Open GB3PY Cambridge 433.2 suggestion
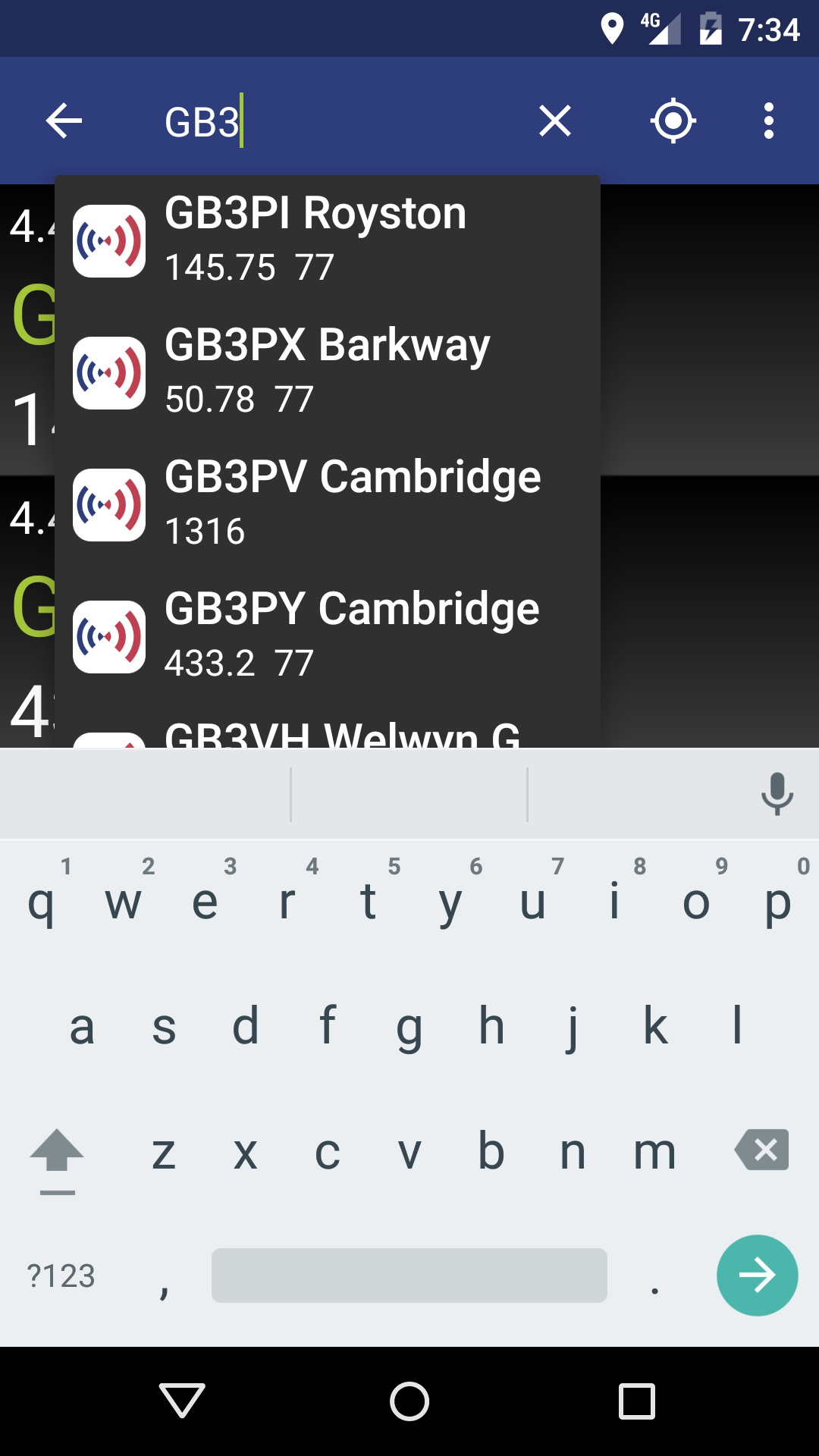 coord(328,637)
